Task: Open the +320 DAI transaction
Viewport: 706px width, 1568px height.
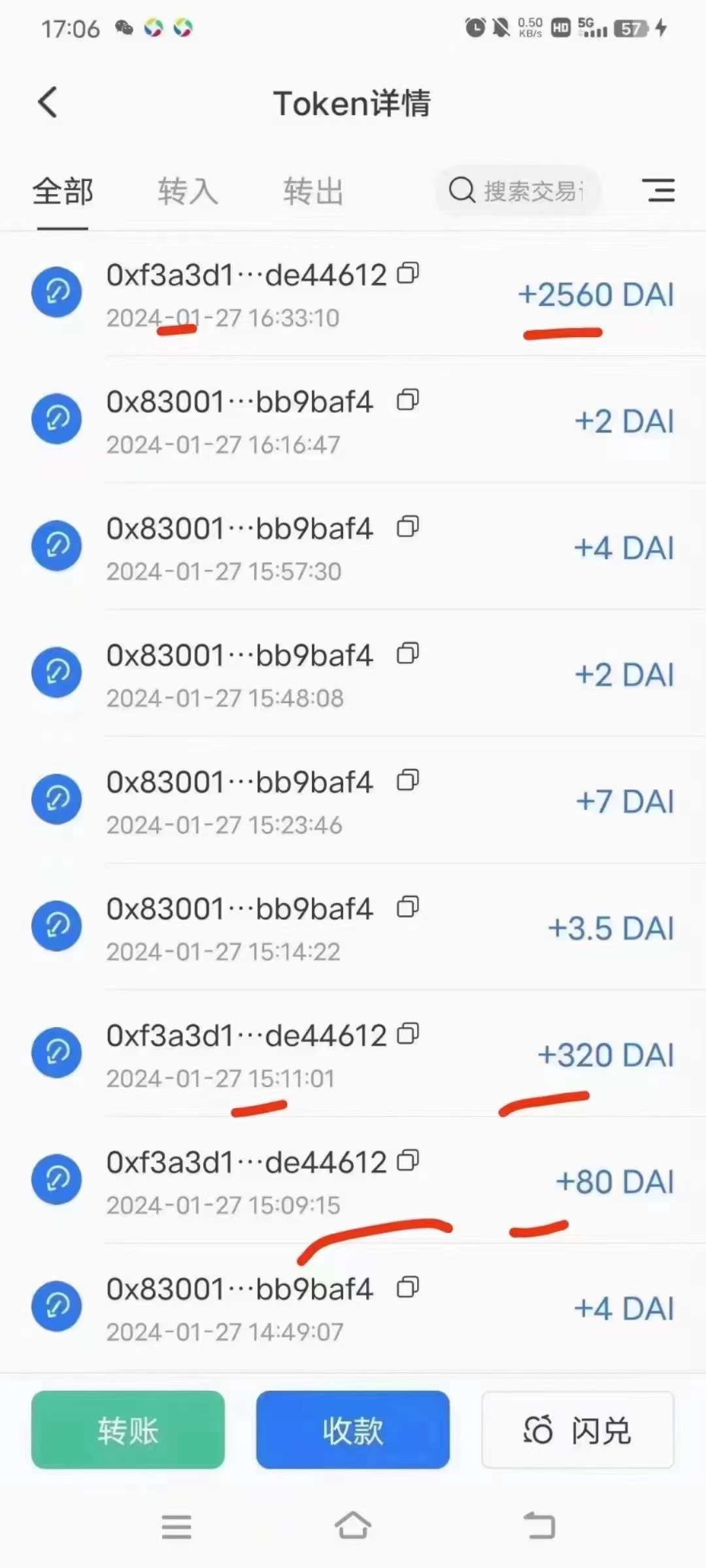Action: click(353, 1054)
